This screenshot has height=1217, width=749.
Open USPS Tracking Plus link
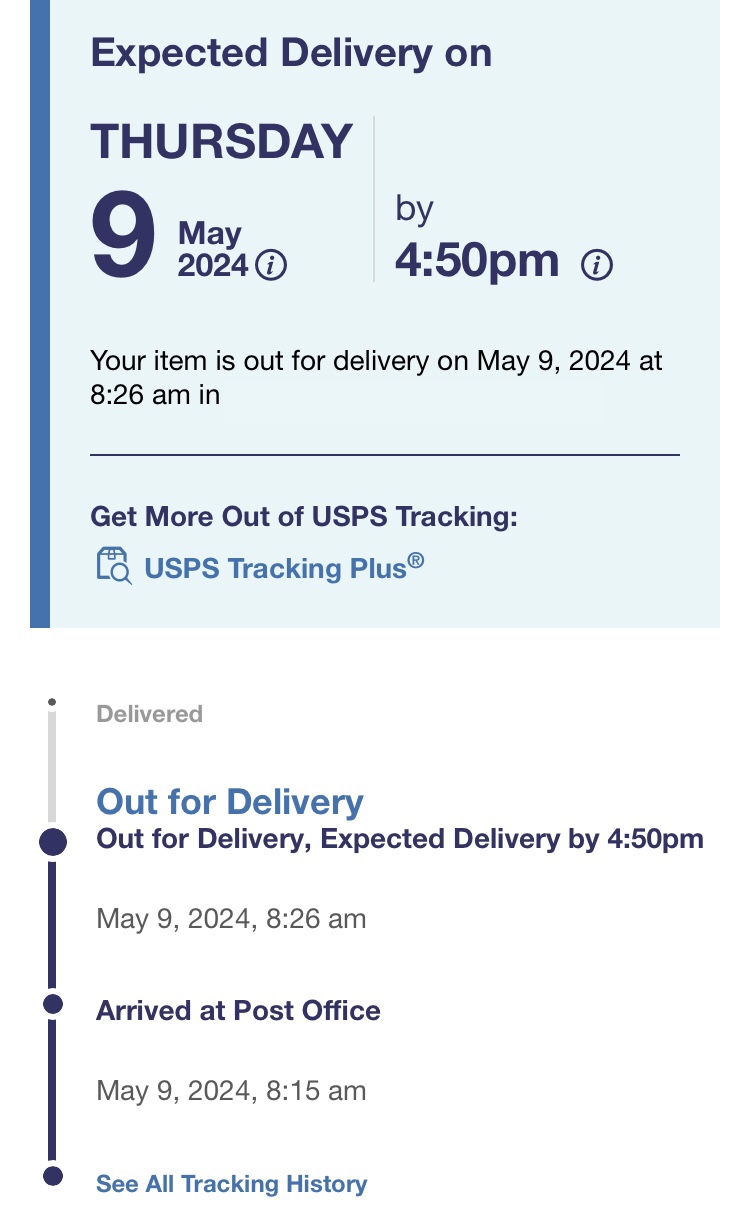pyautogui.click(x=284, y=567)
